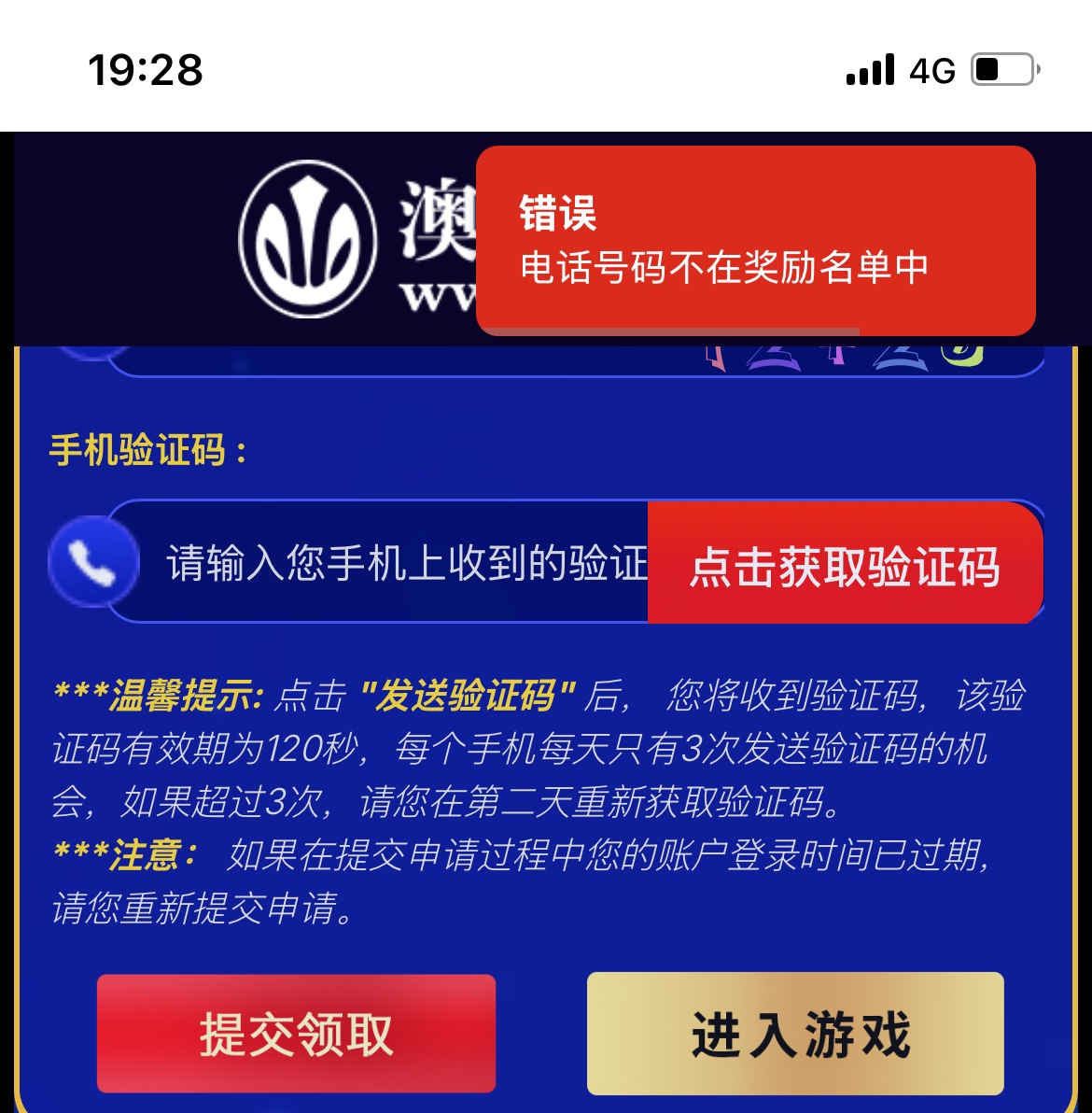
Task: Focus the phone verification code input field
Action: [406, 563]
